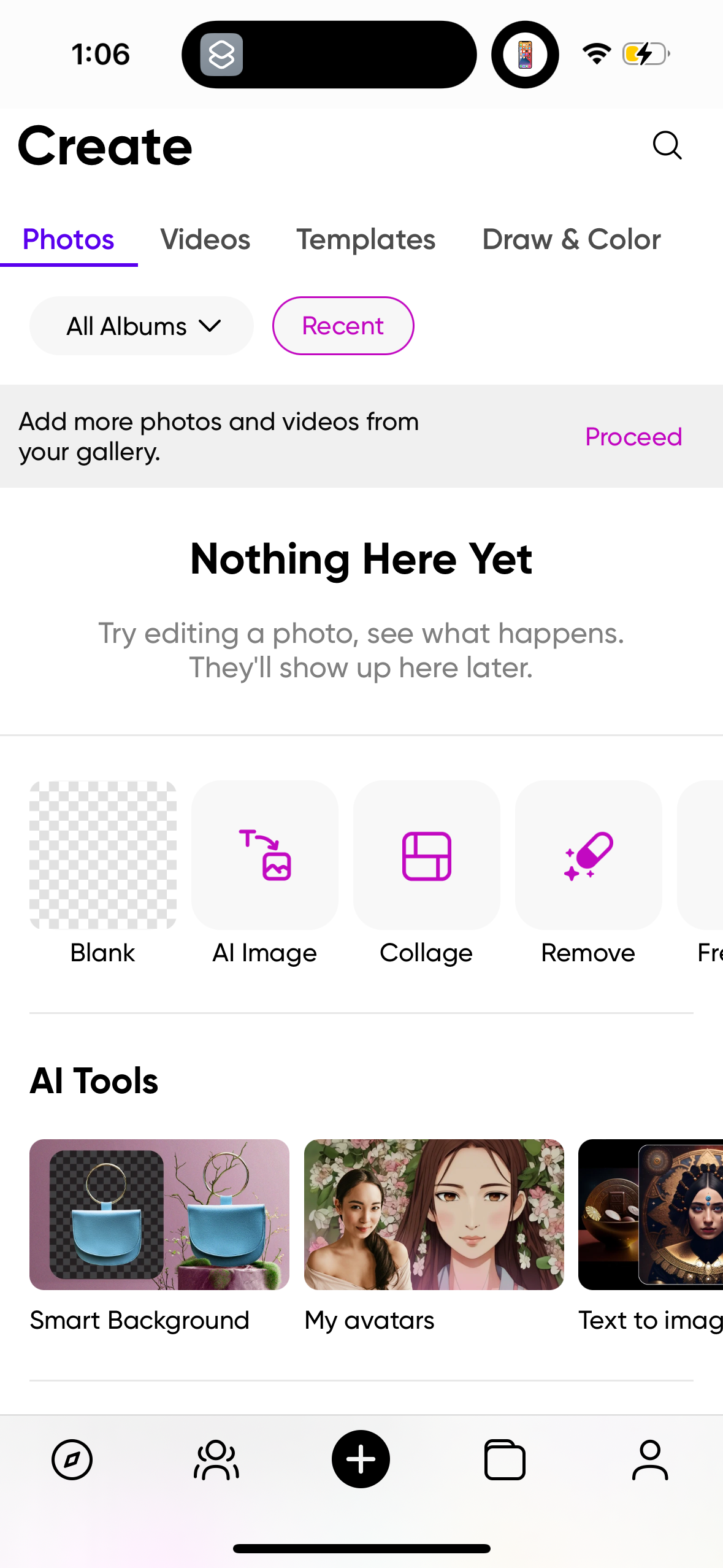
Task: Toggle the Recent filter pill
Action: [x=343, y=326]
